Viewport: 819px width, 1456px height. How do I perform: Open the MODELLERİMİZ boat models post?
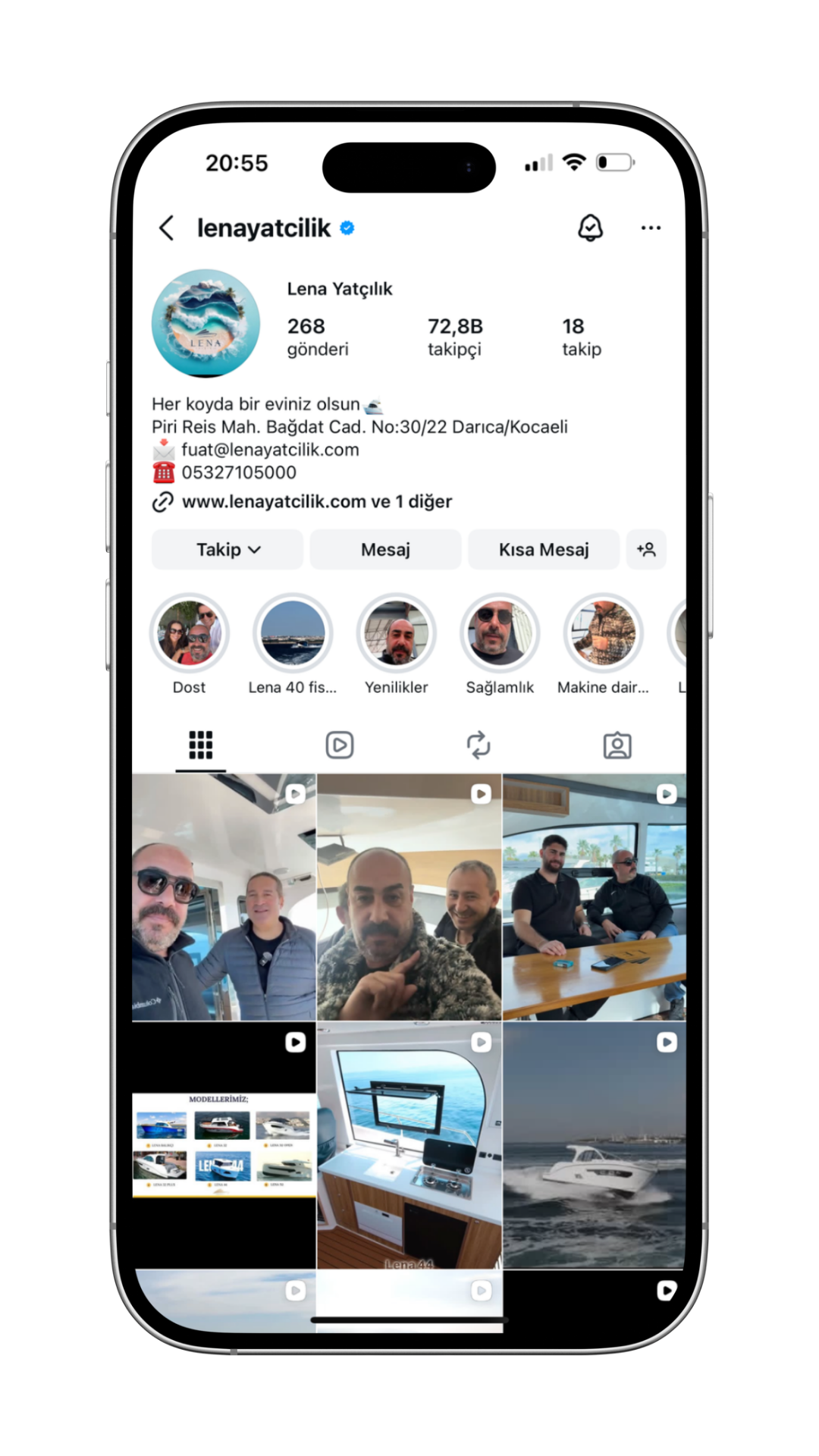[x=224, y=1145]
